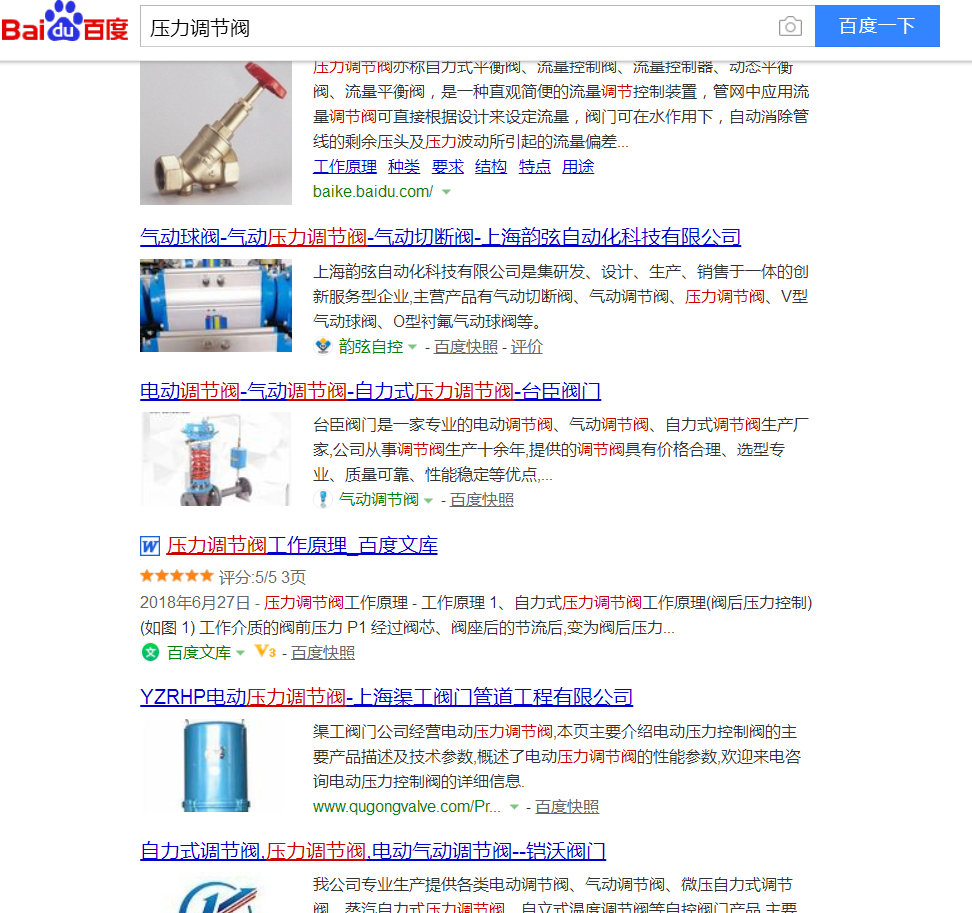
Task: Open the 种类 sub-link
Action: pos(404,167)
